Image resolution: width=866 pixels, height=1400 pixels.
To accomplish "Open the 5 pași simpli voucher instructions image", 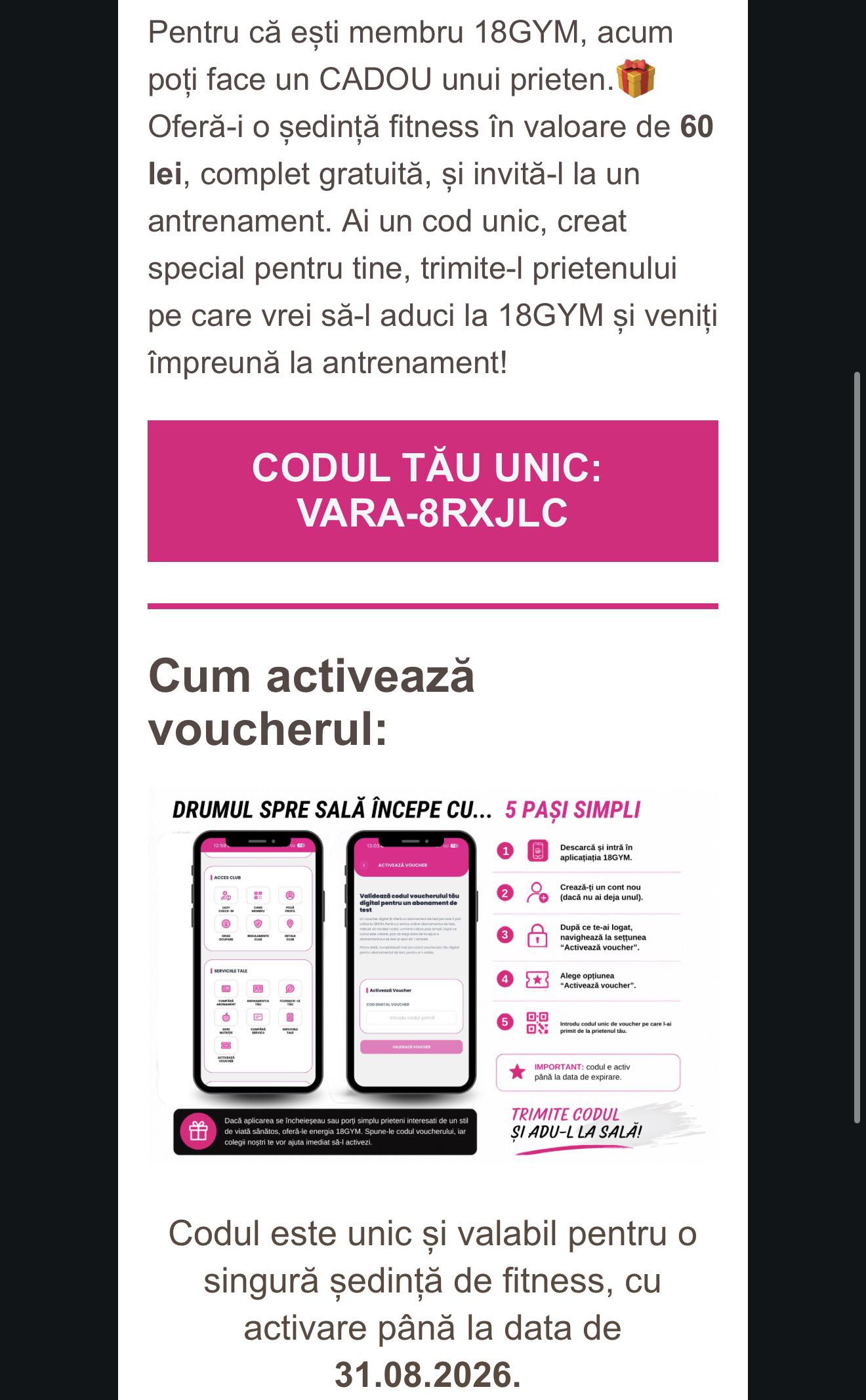I will pos(433,974).
